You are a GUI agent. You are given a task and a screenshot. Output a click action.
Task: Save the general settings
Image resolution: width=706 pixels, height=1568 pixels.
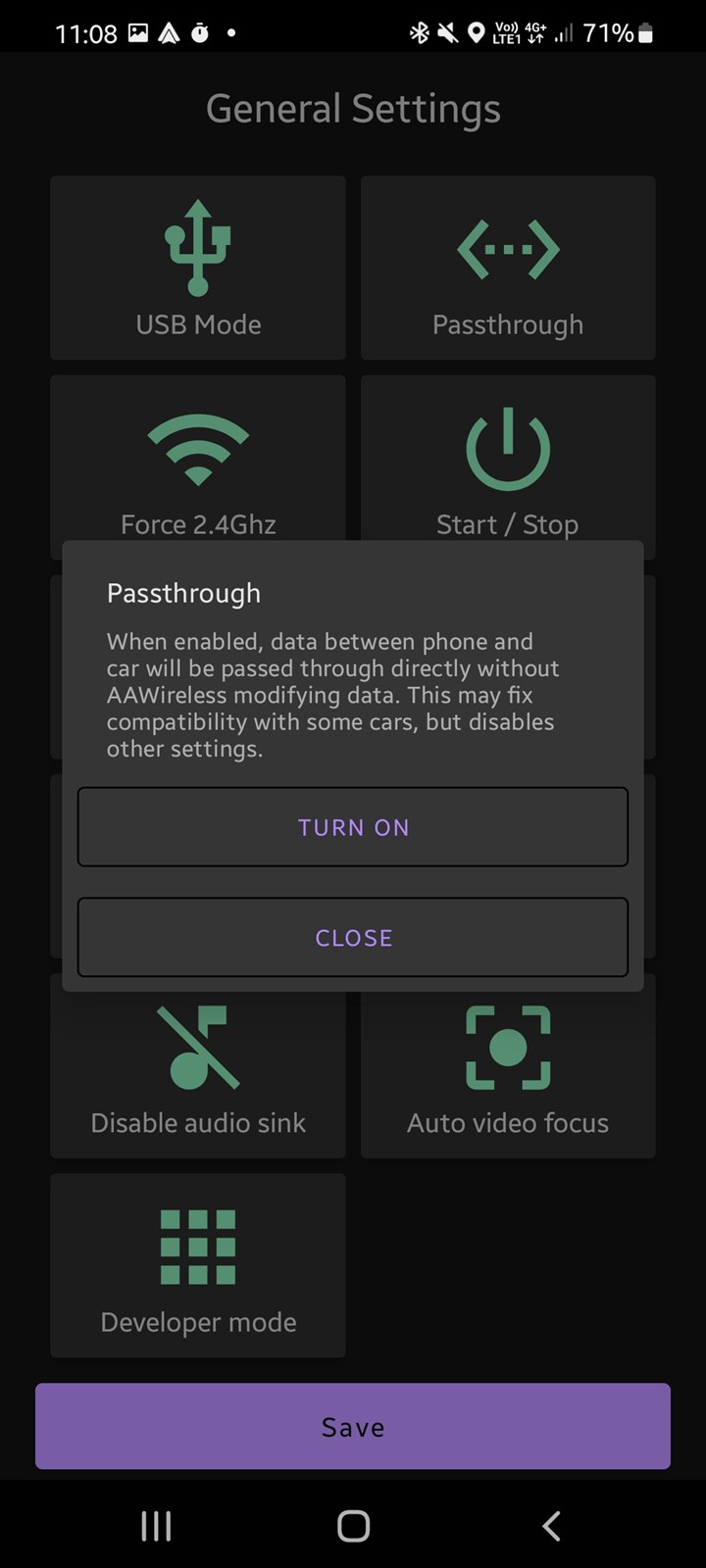(353, 1426)
